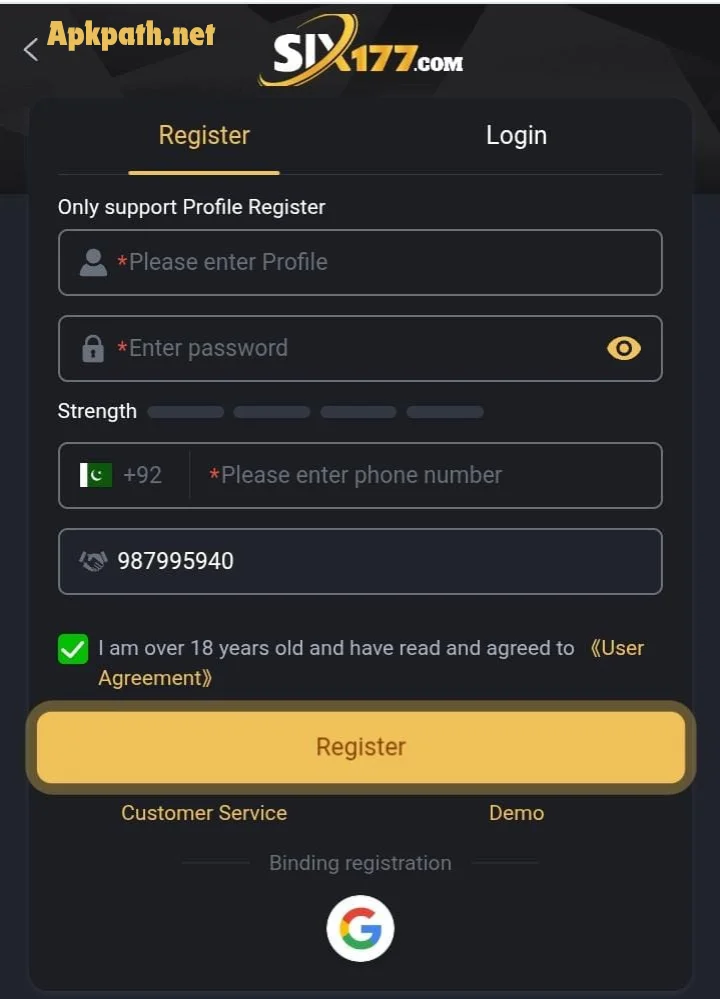Open Google binding registration
The height and width of the screenshot is (999, 720).
[360, 928]
